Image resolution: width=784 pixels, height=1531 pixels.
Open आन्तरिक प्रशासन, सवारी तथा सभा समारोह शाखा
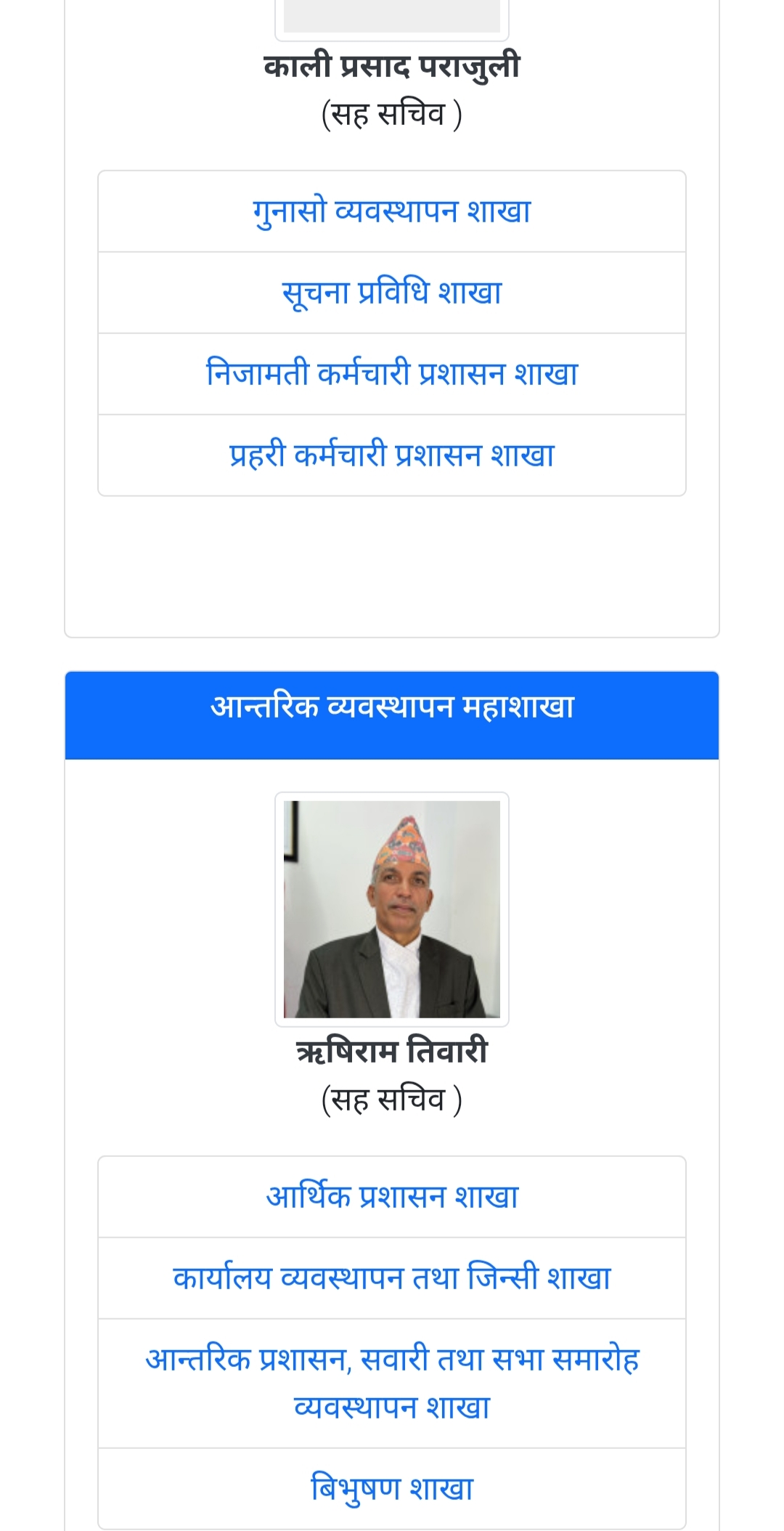point(392,1382)
